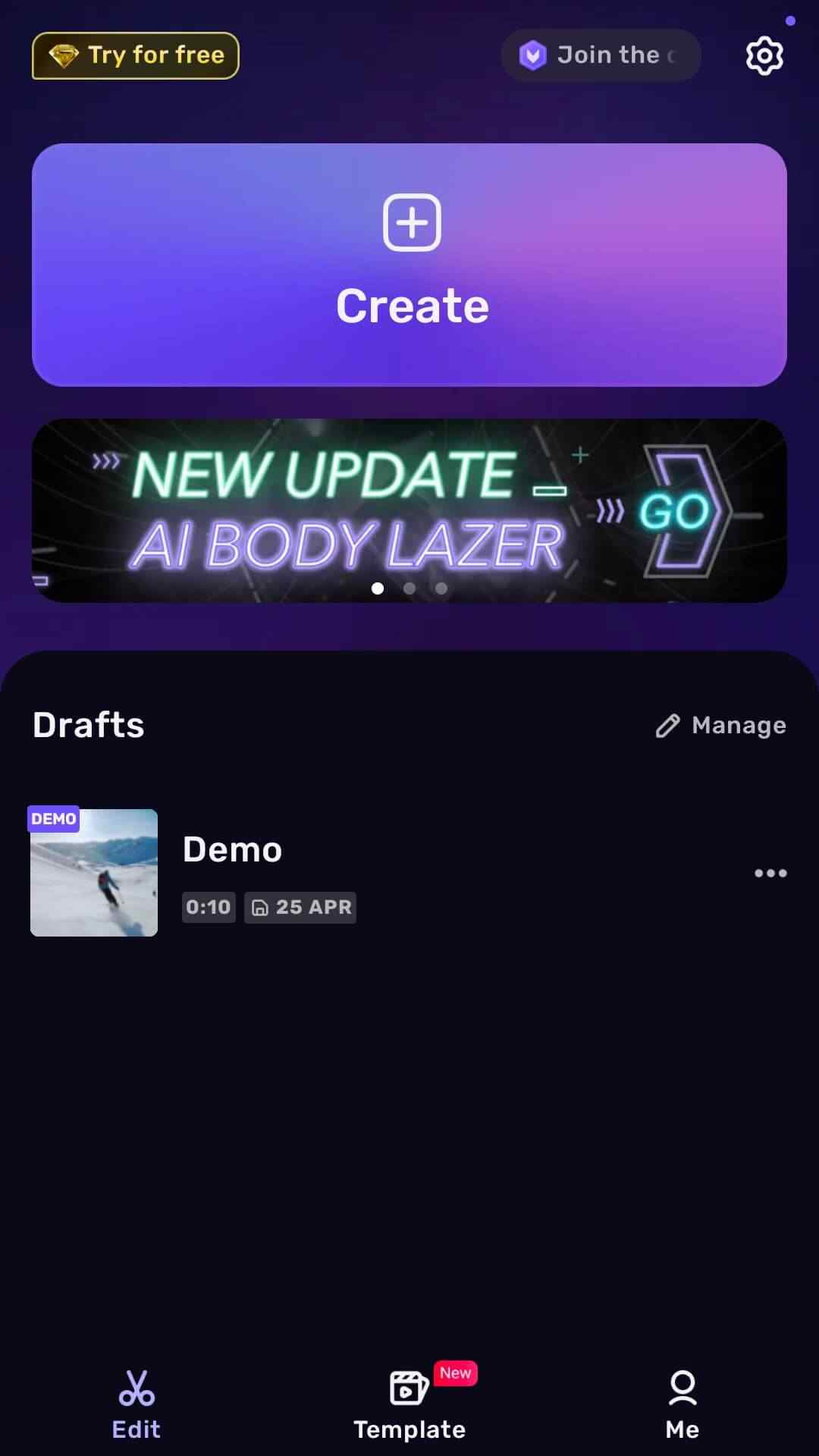The width and height of the screenshot is (819, 1456).
Task: Open the Join the community chip
Action: point(601,55)
